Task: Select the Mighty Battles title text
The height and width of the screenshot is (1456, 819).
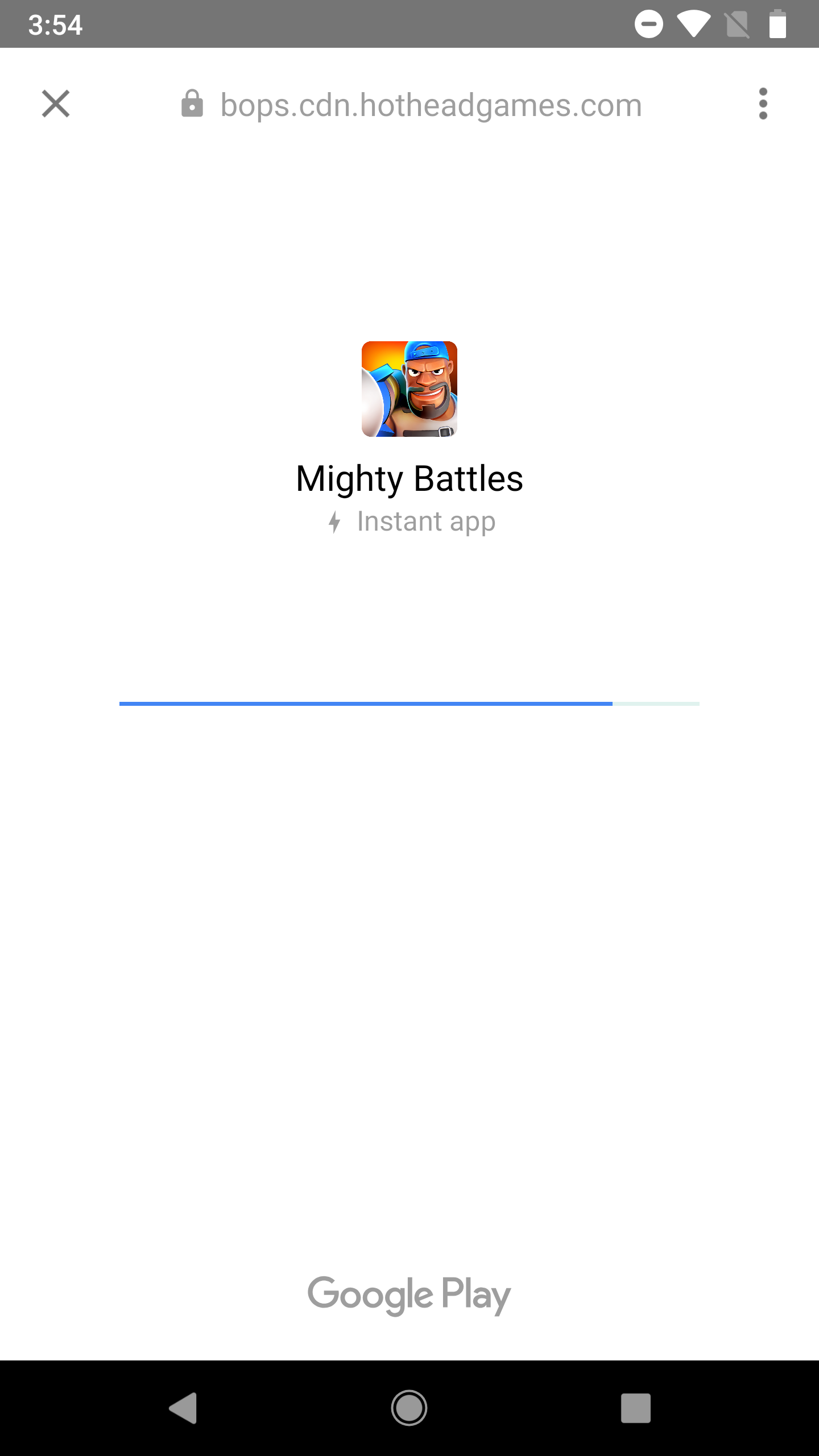Action: (409, 479)
